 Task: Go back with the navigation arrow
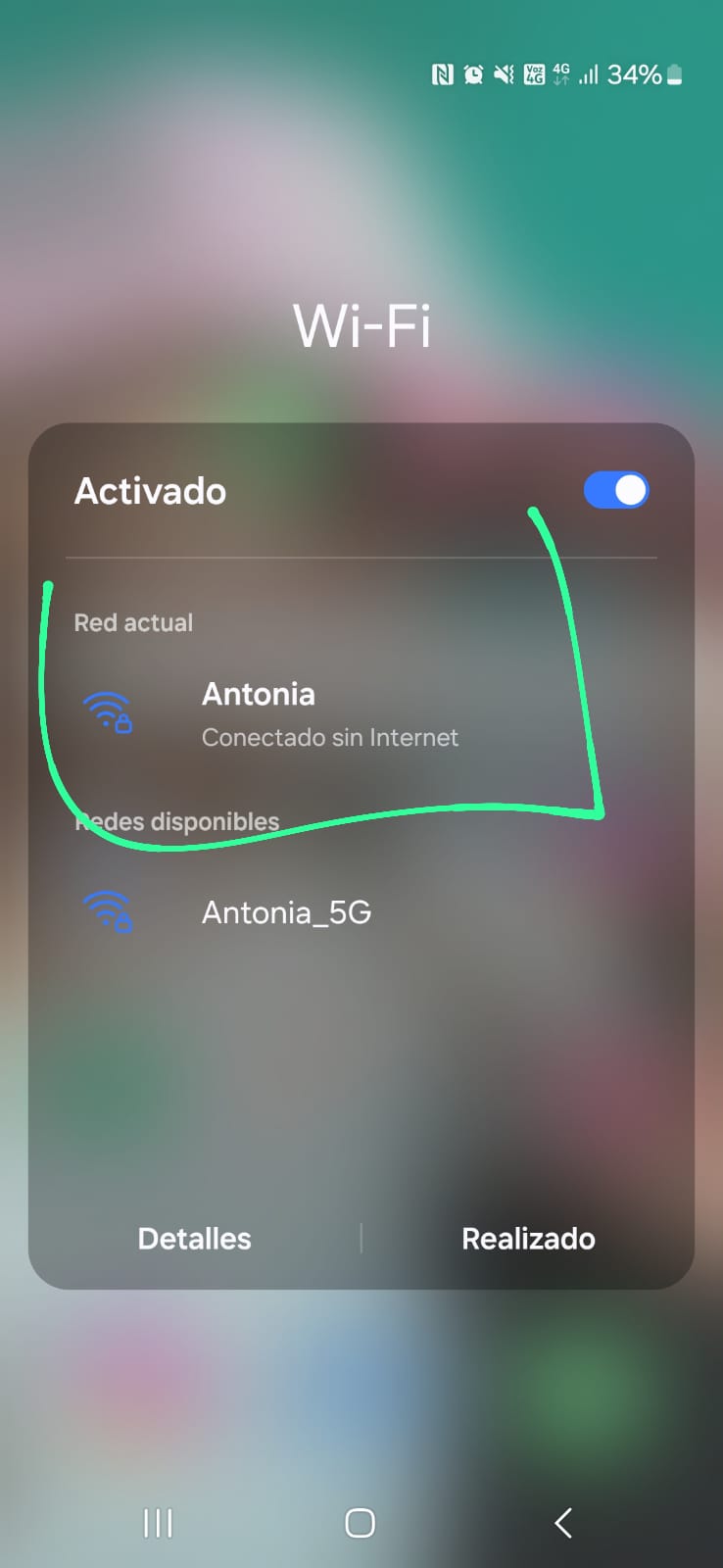pos(562,1523)
